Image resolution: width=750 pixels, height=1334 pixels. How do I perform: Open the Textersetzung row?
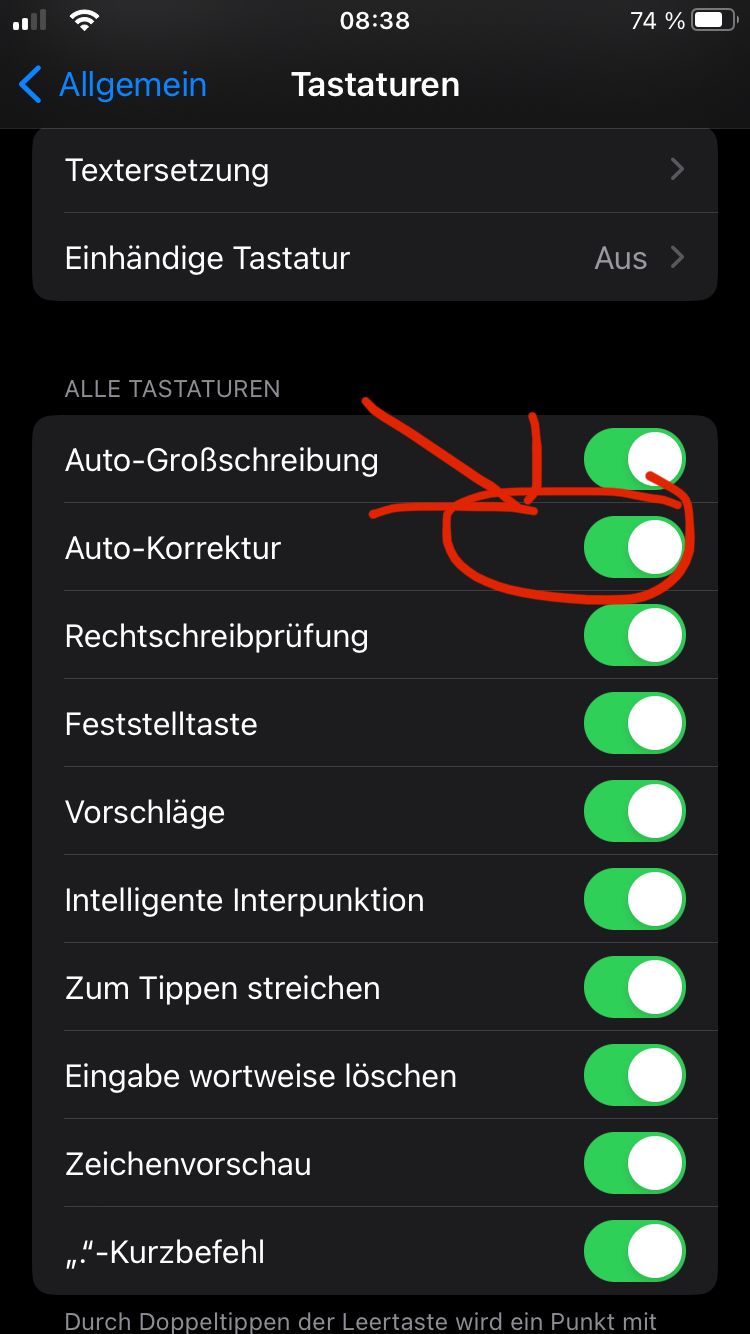click(375, 170)
